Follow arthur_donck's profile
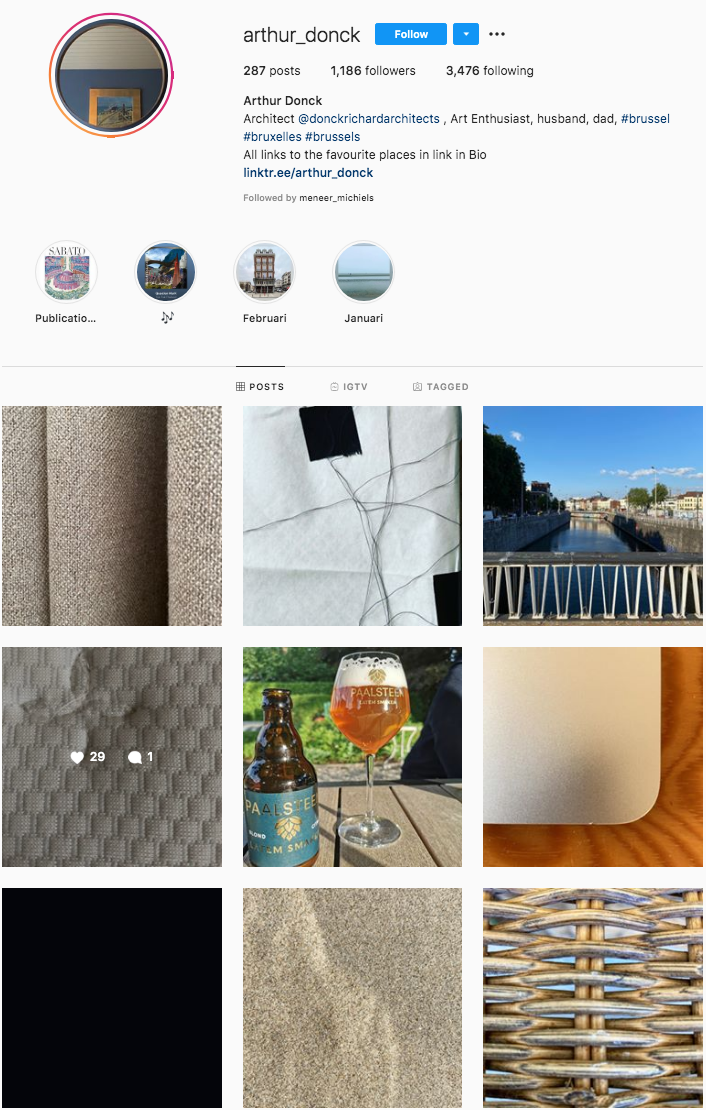Image resolution: width=706 pixels, height=1110 pixels. [x=410, y=34]
